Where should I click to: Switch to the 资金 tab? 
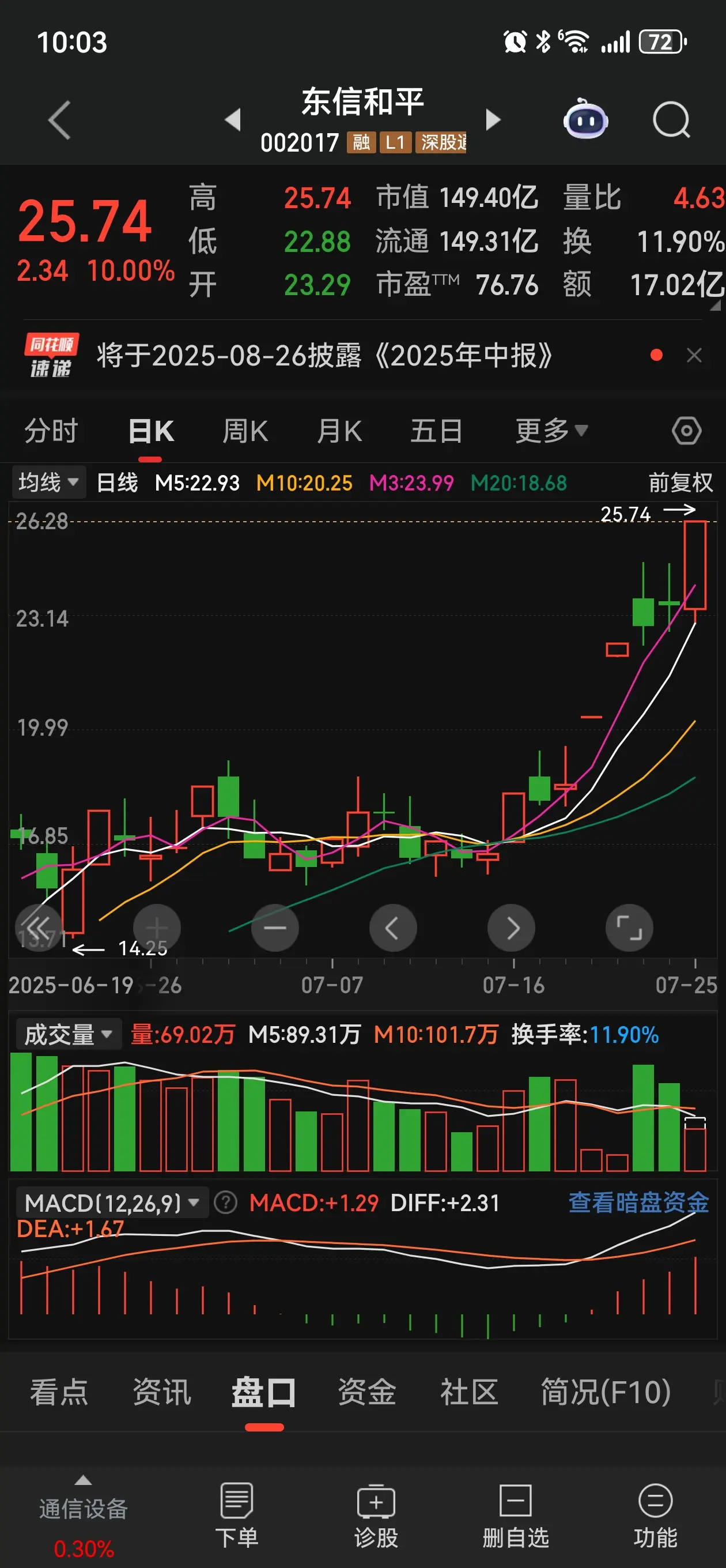click(366, 1392)
